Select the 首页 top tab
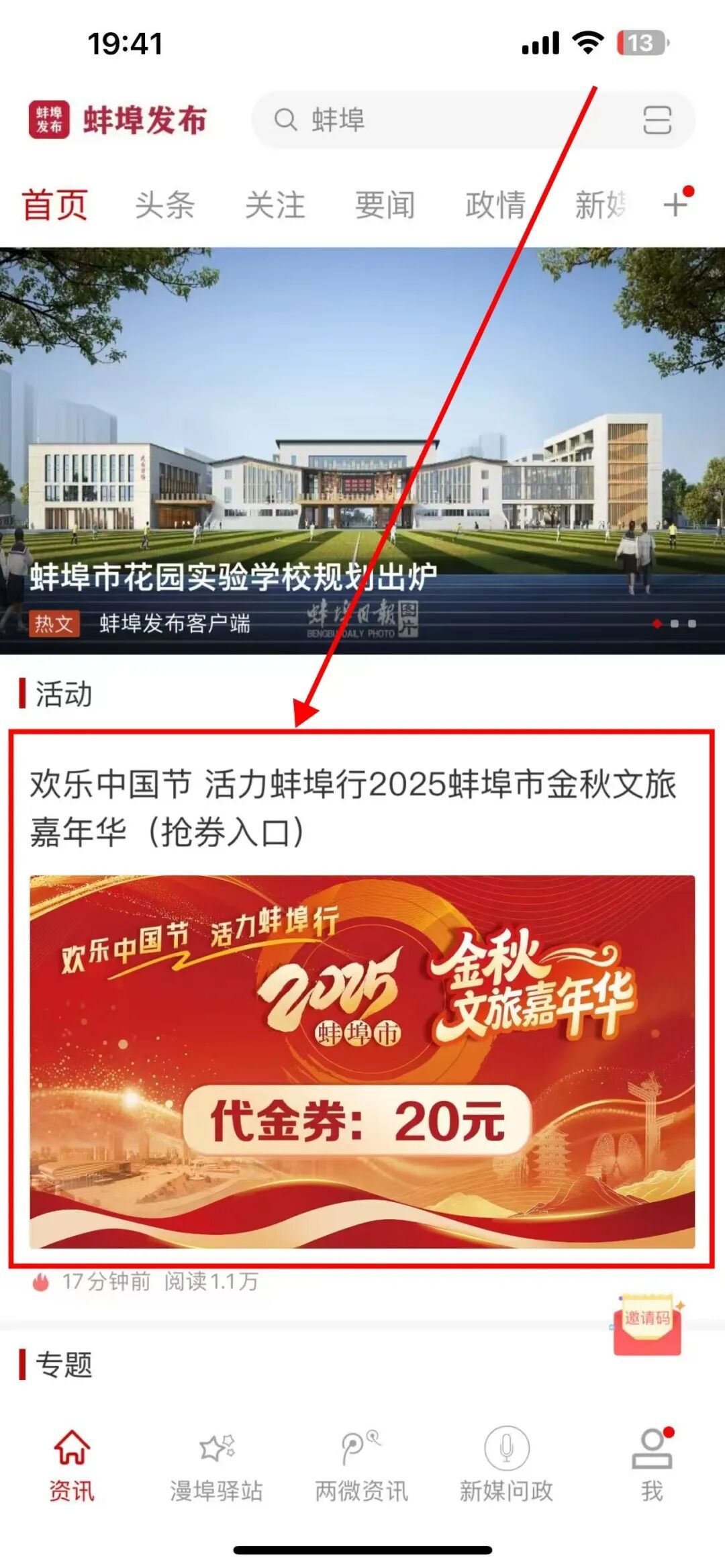The image size is (725, 1568). (x=54, y=205)
